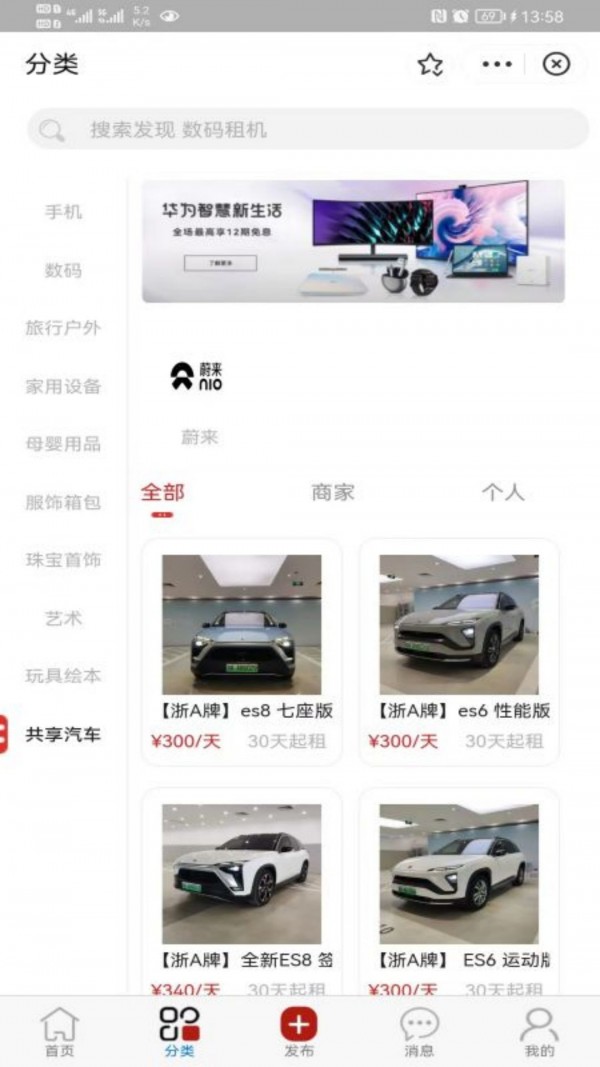This screenshot has width=600, height=1067.
Task: Open the es6 性能版 car listing
Action: point(459,650)
